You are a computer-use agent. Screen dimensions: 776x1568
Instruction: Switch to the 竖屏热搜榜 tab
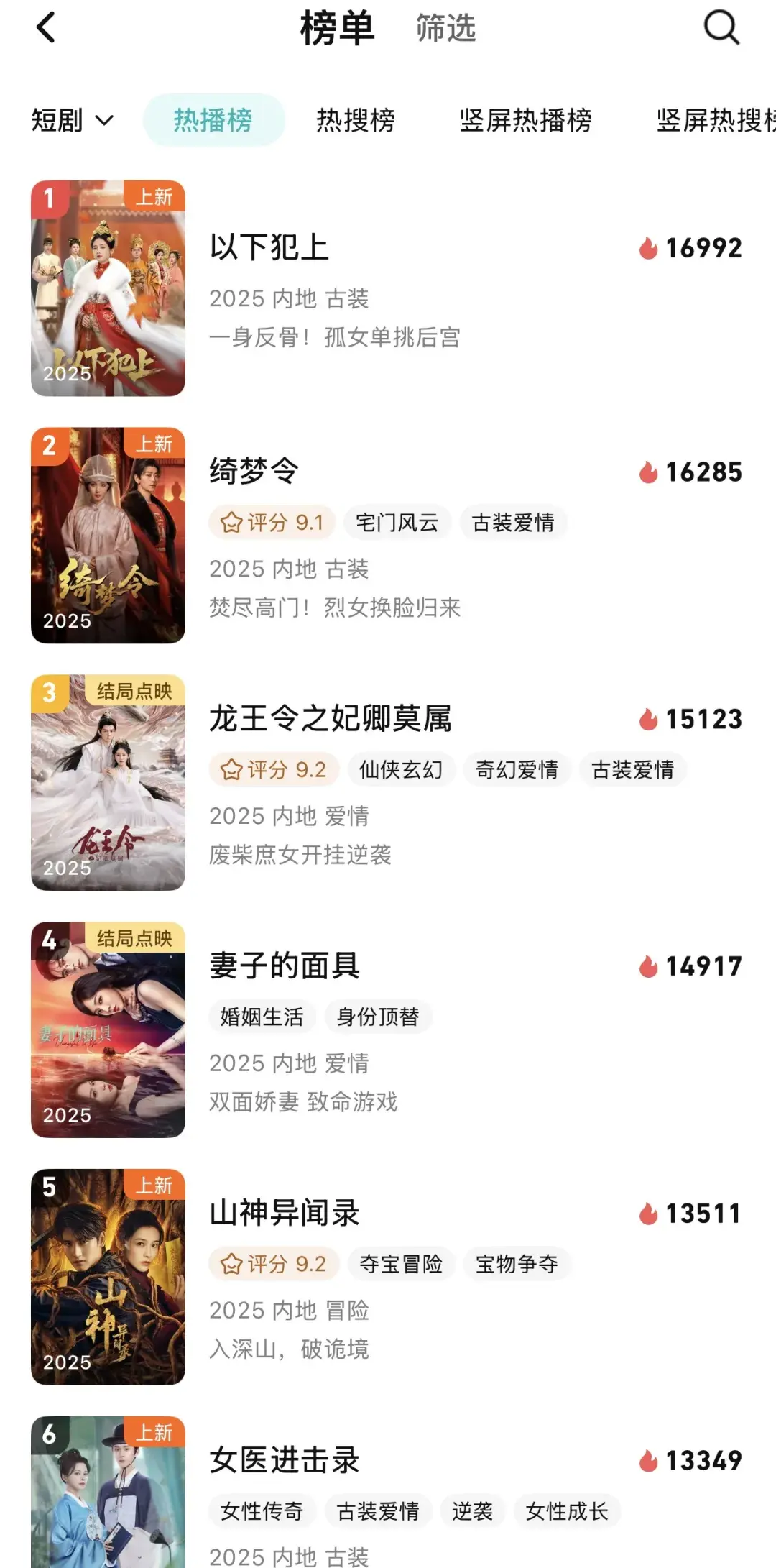pos(715,120)
